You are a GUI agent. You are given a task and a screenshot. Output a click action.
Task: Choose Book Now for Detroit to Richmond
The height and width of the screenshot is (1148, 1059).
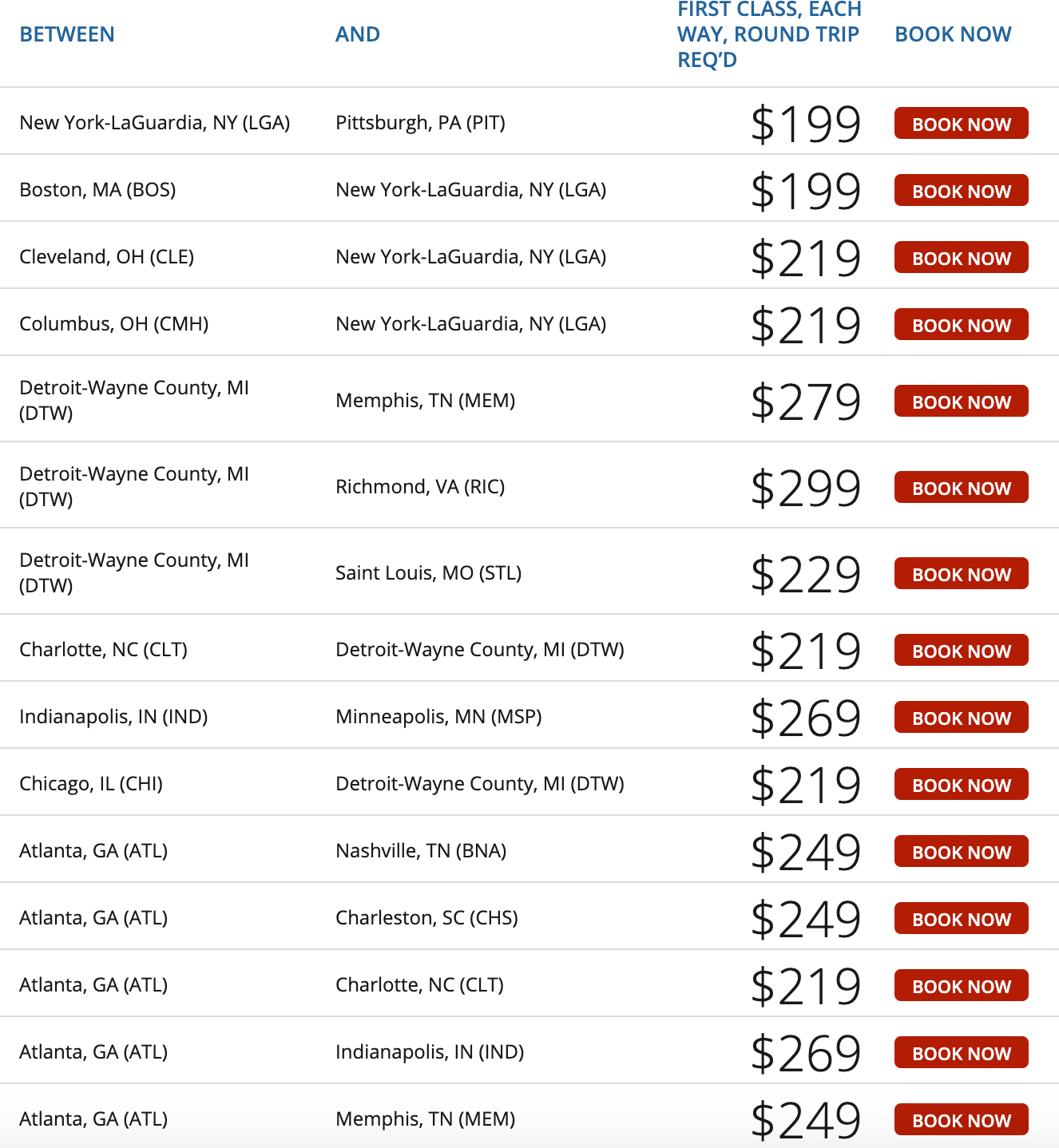pos(961,488)
